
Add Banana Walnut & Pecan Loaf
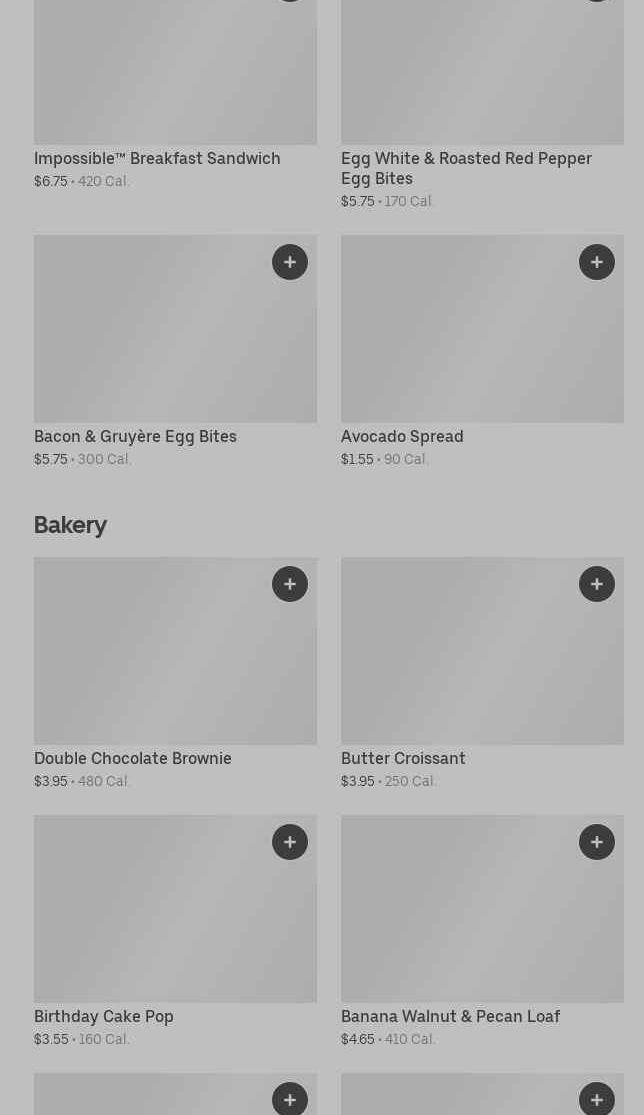597,842
